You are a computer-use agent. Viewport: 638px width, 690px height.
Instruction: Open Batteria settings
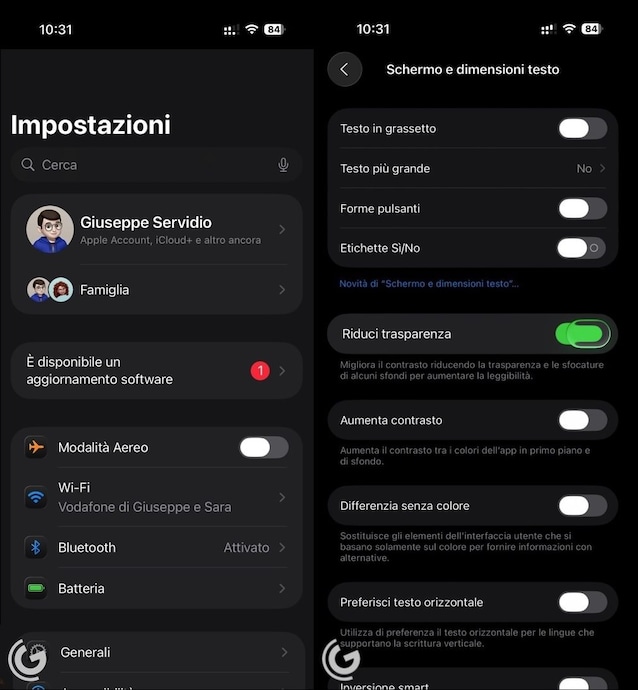(x=157, y=589)
